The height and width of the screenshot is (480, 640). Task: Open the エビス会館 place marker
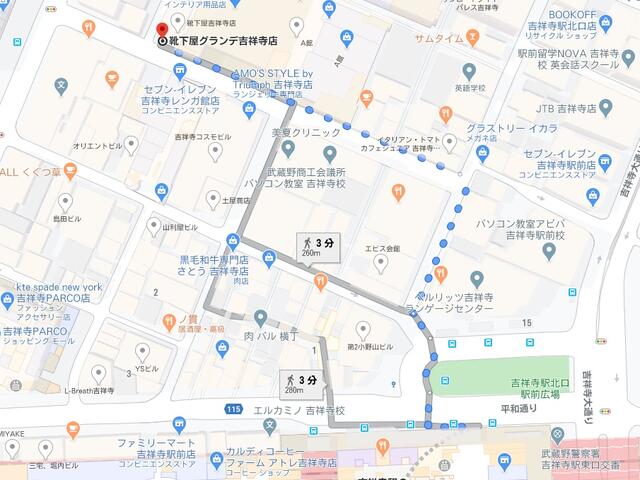point(380,263)
